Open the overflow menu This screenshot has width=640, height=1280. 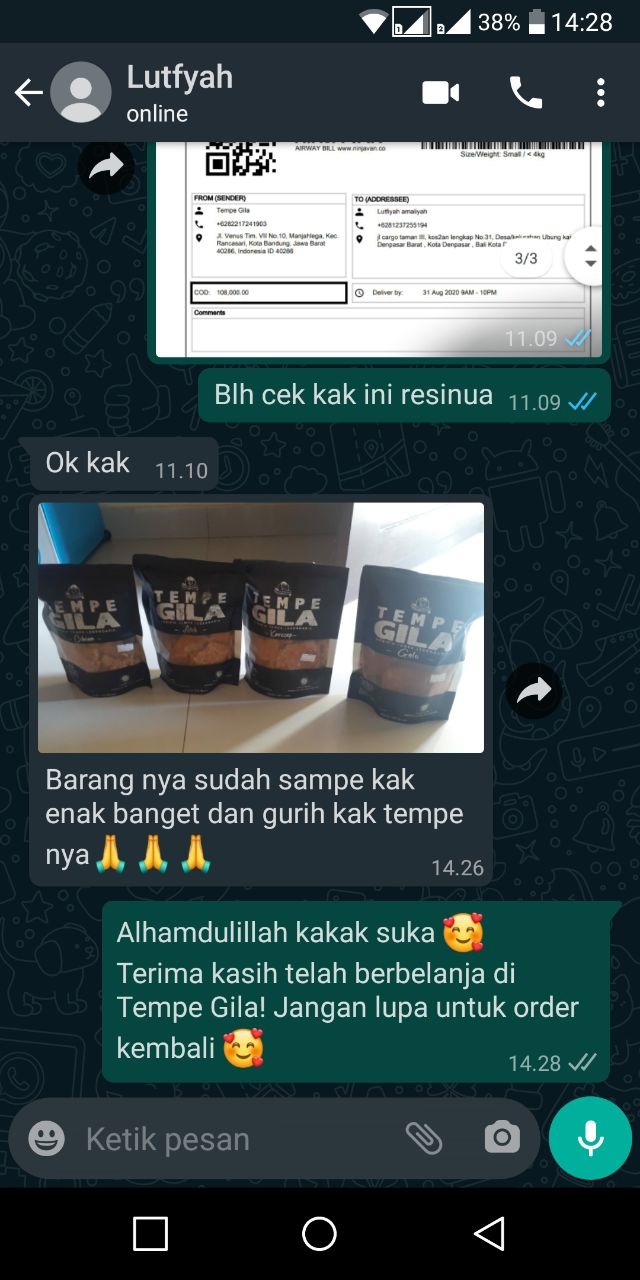point(600,93)
